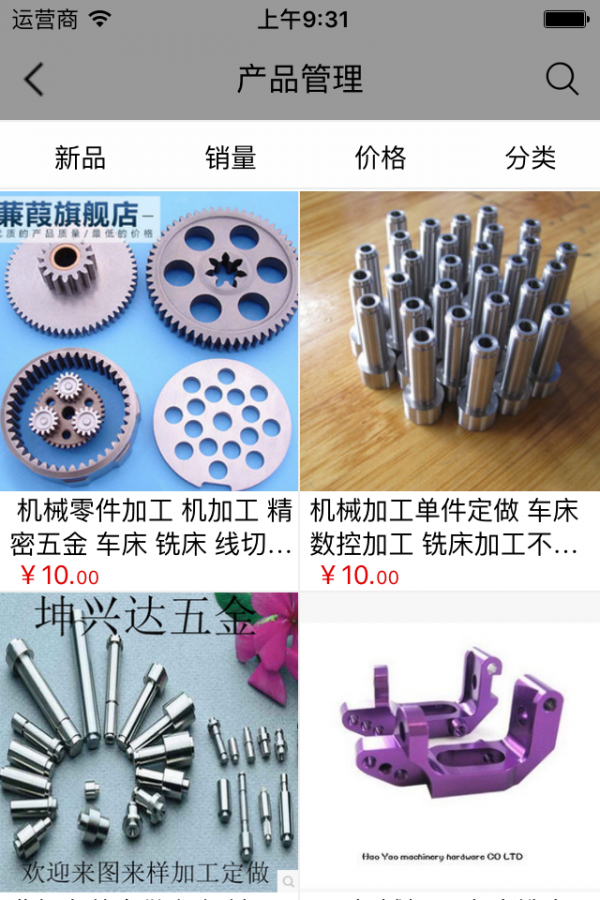Switch to the 新品 tab
This screenshot has height=900, width=600.
[80, 157]
